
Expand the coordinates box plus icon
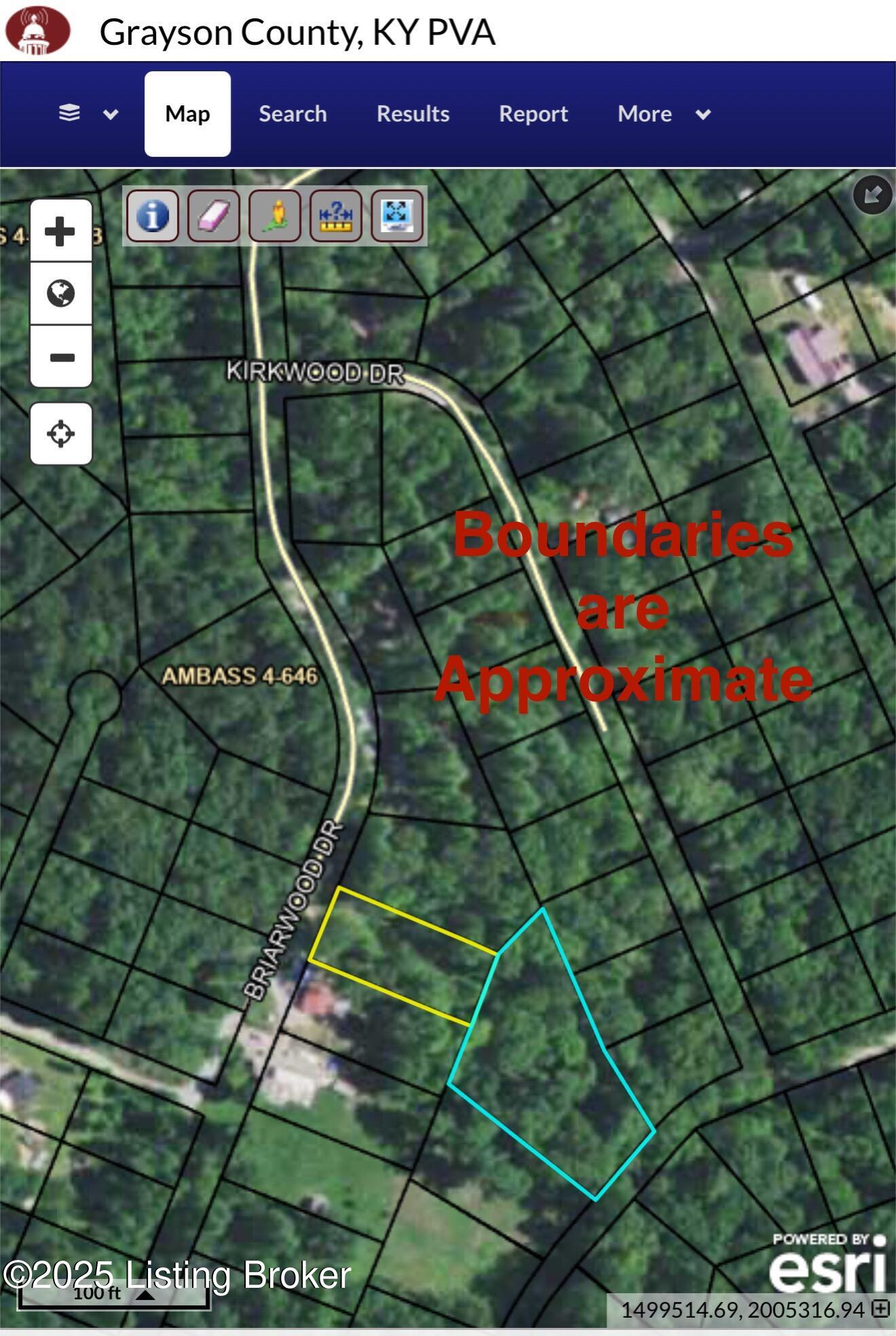point(880,1309)
